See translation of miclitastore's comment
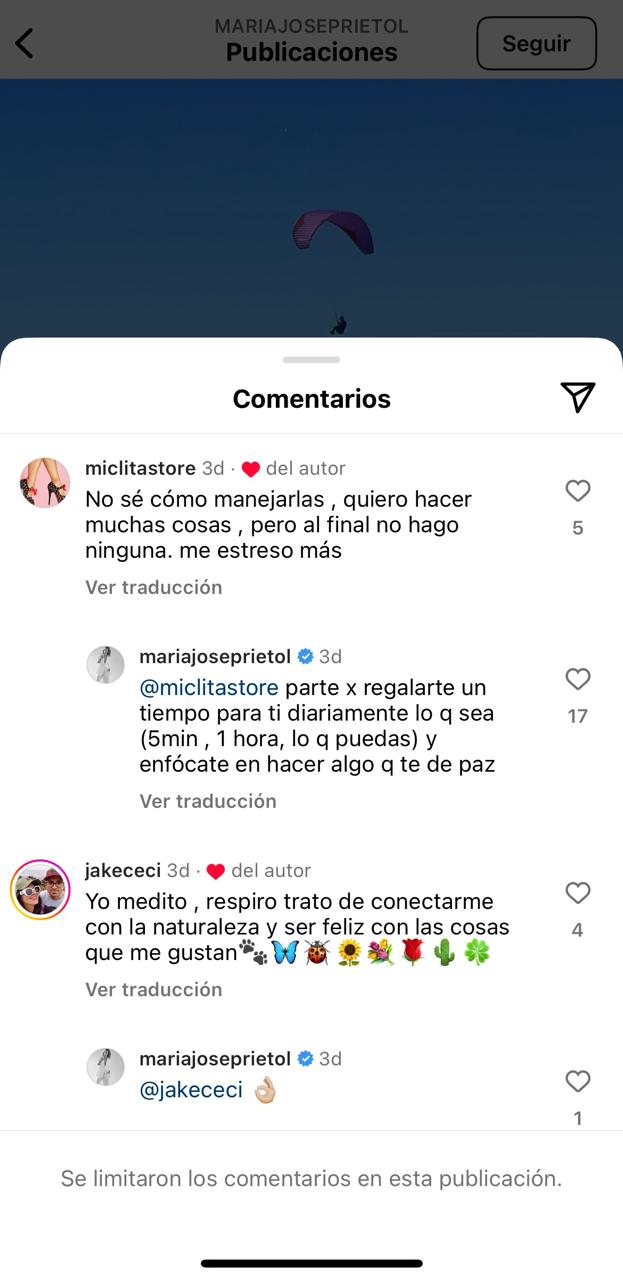 pyautogui.click(x=153, y=587)
